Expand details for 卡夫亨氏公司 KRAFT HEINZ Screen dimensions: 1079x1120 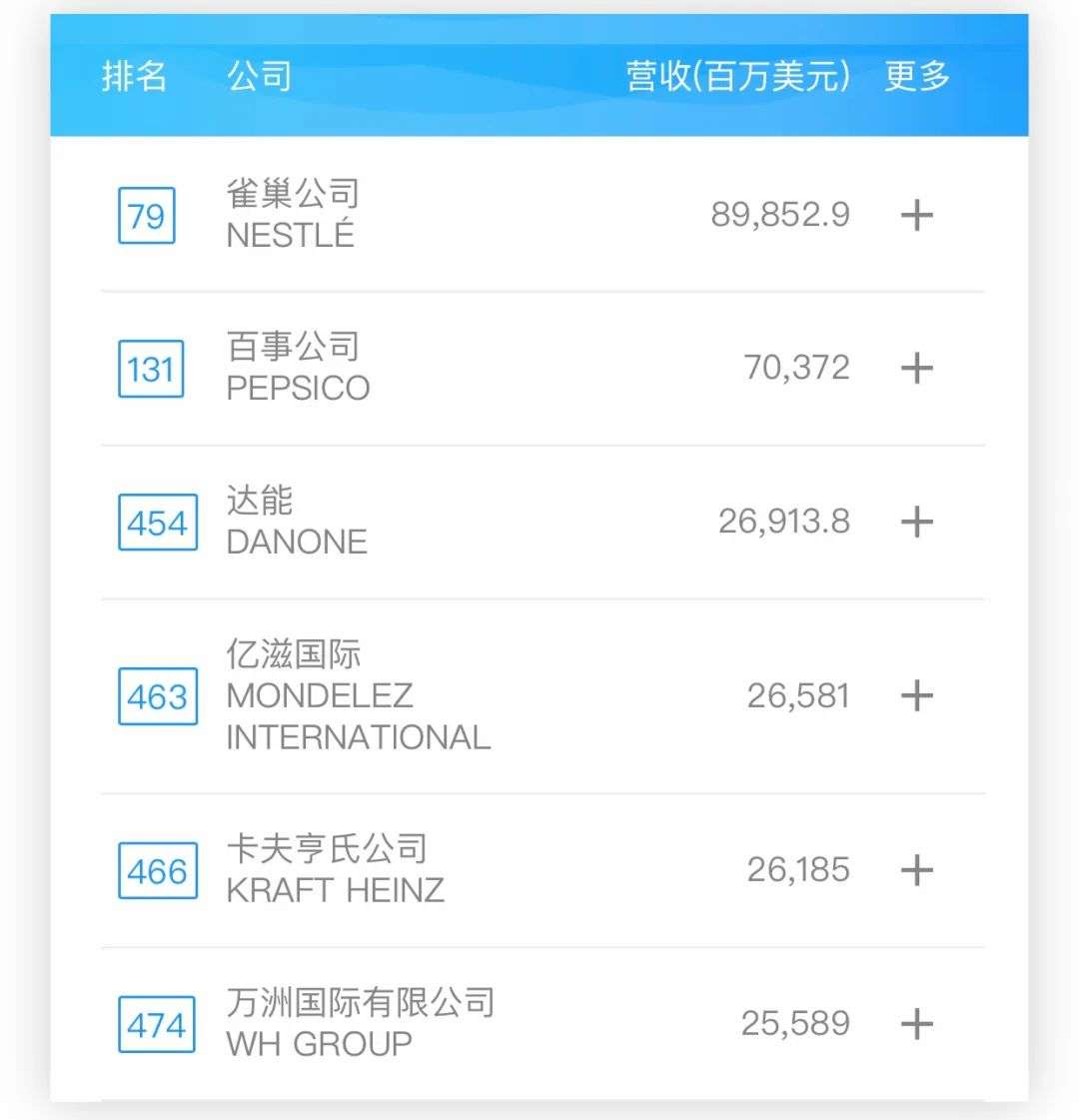point(916,870)
